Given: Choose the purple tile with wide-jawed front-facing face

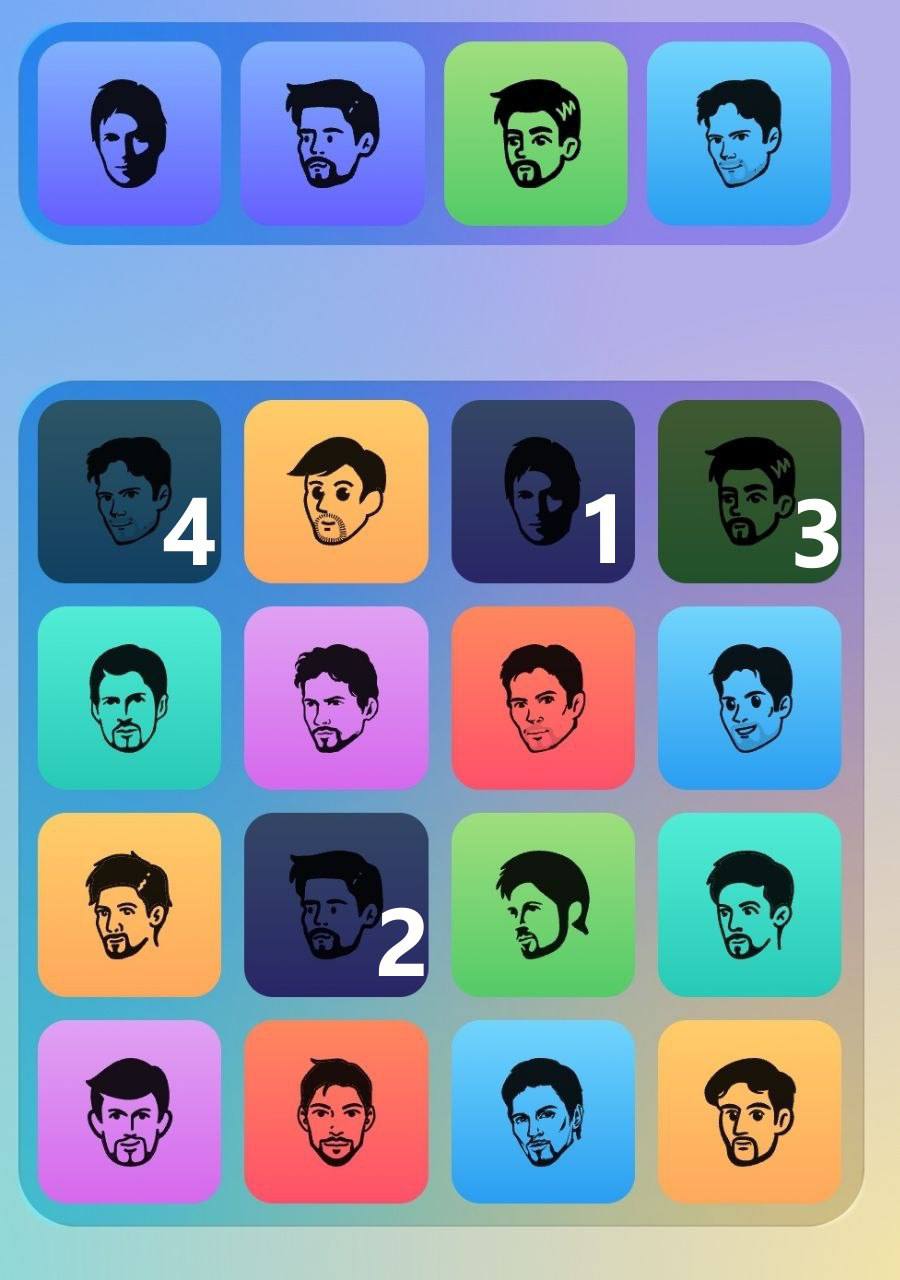Looking at the screenshot, I should (x=129, y=1111).
